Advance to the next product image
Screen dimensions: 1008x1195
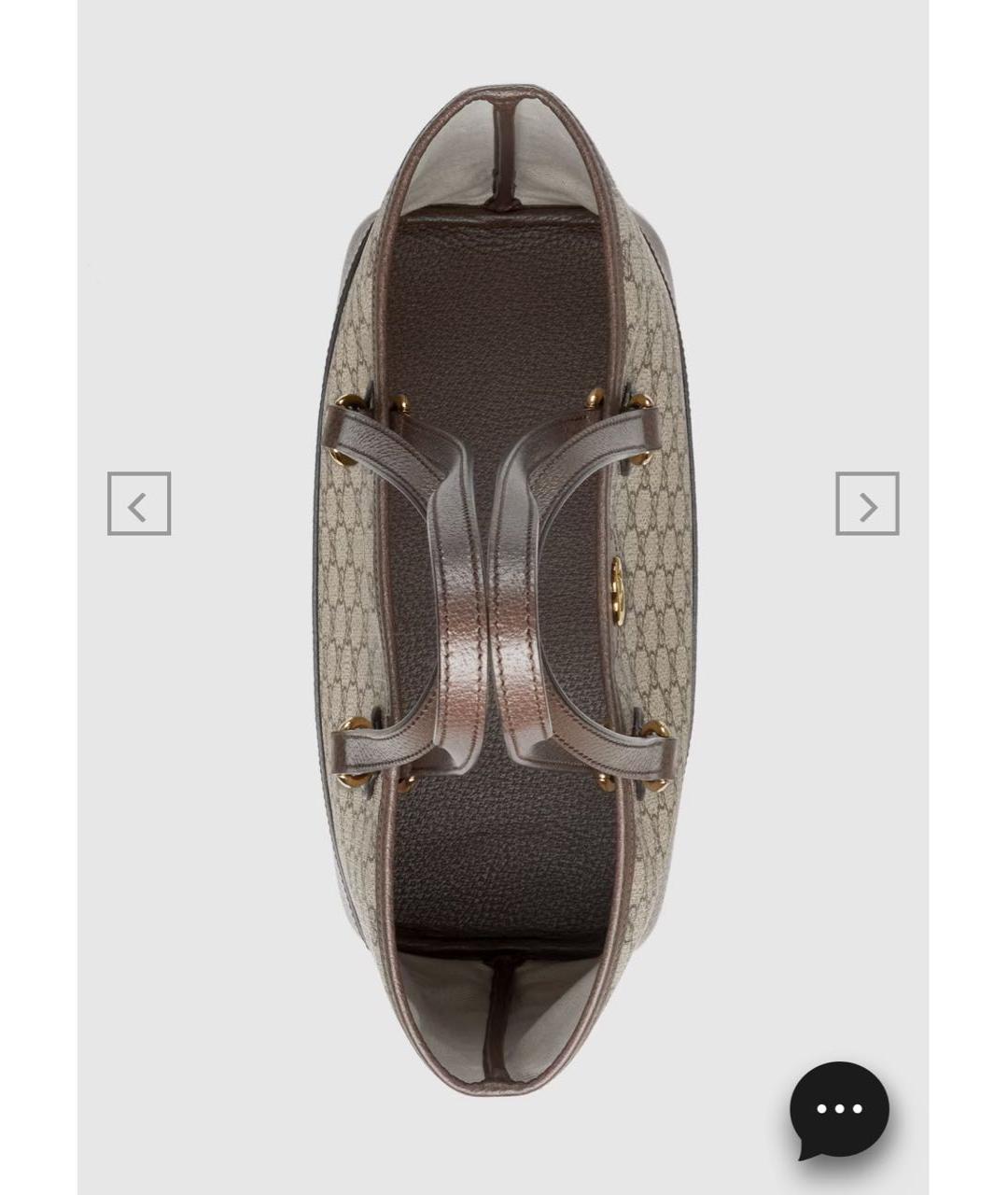[867, 504]
